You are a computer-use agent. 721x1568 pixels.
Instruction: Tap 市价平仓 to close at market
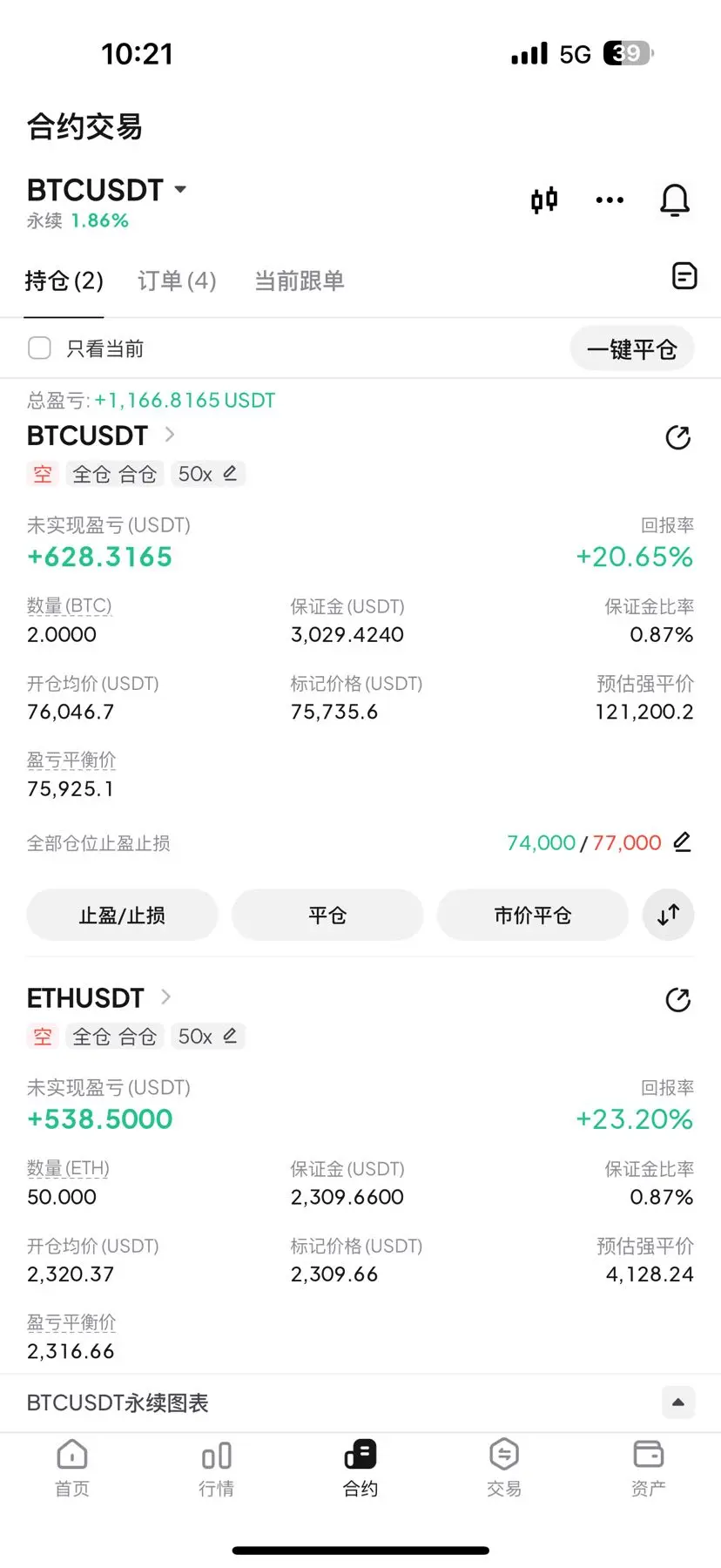click(x=532, y=916)
